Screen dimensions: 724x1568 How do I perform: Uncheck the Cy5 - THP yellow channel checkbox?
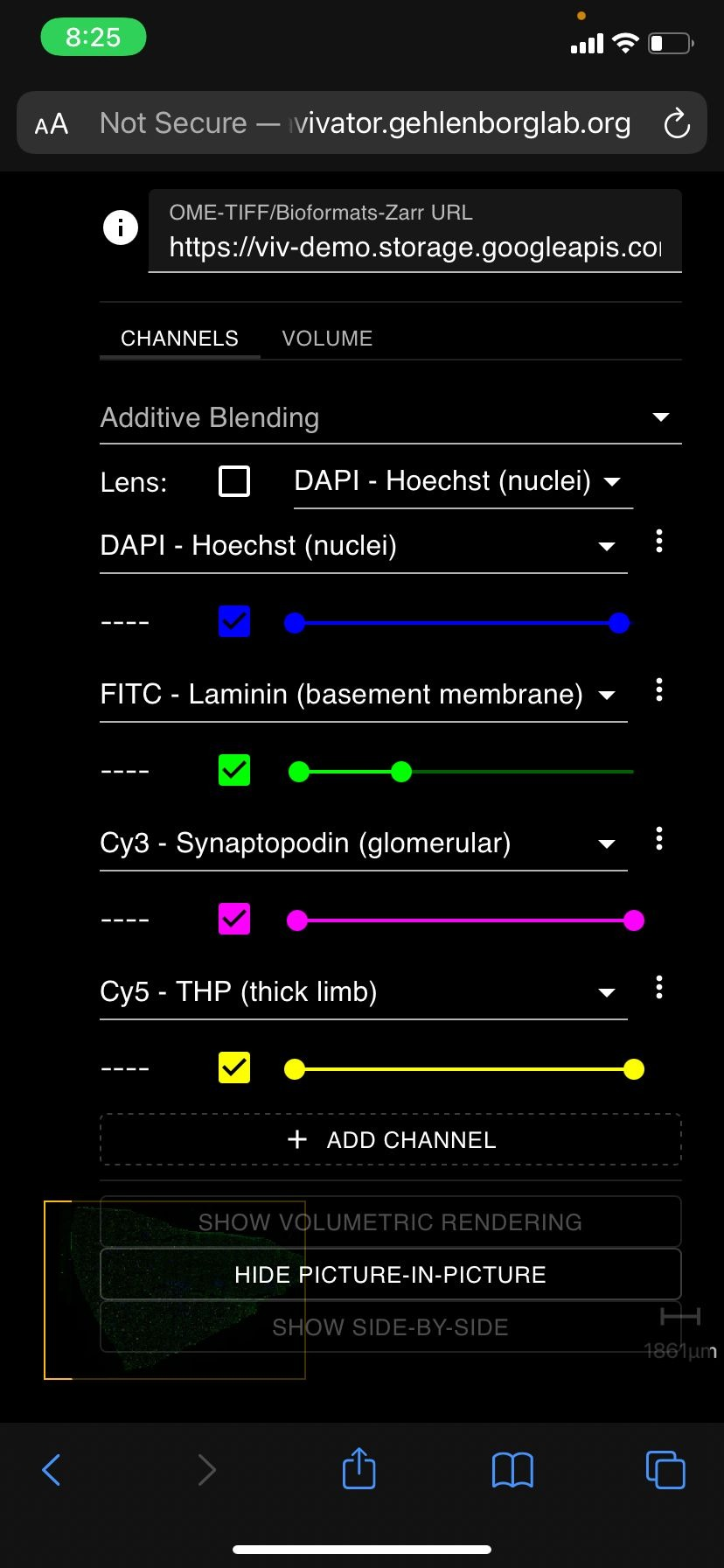pyautogui.click(x=233, y=1067)
